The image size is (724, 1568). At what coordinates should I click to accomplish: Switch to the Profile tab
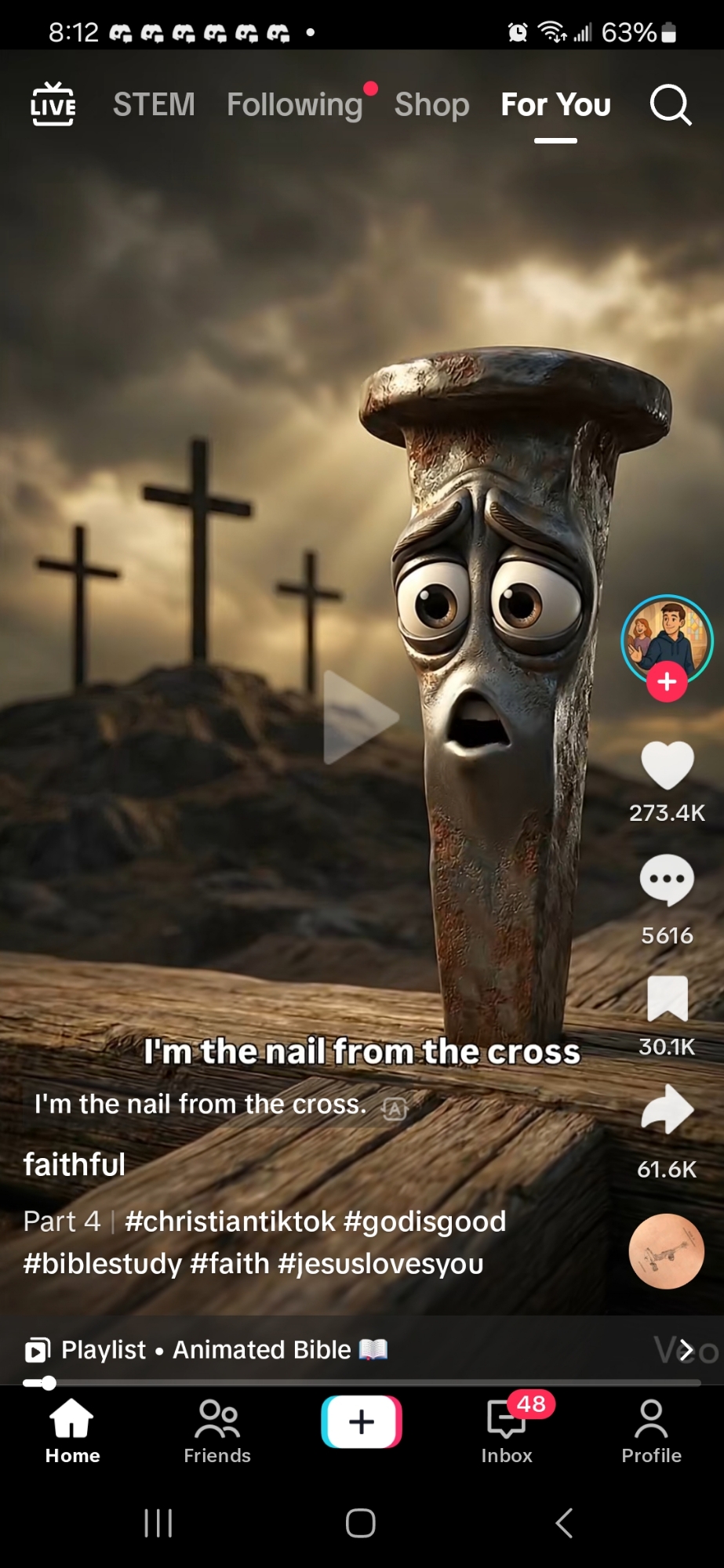pos(651,1432)
